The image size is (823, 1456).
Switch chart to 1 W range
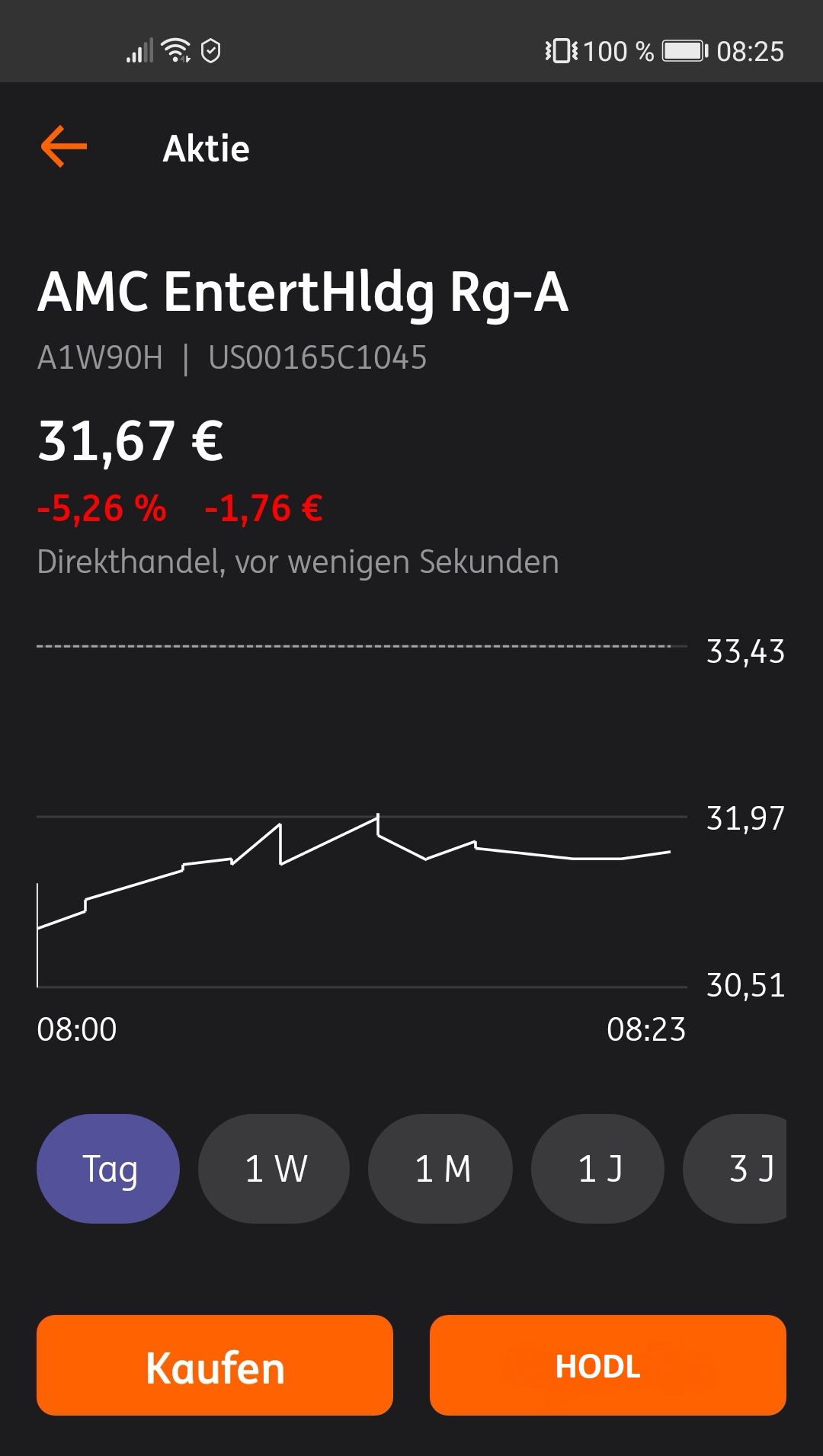tap(274, 1169)
